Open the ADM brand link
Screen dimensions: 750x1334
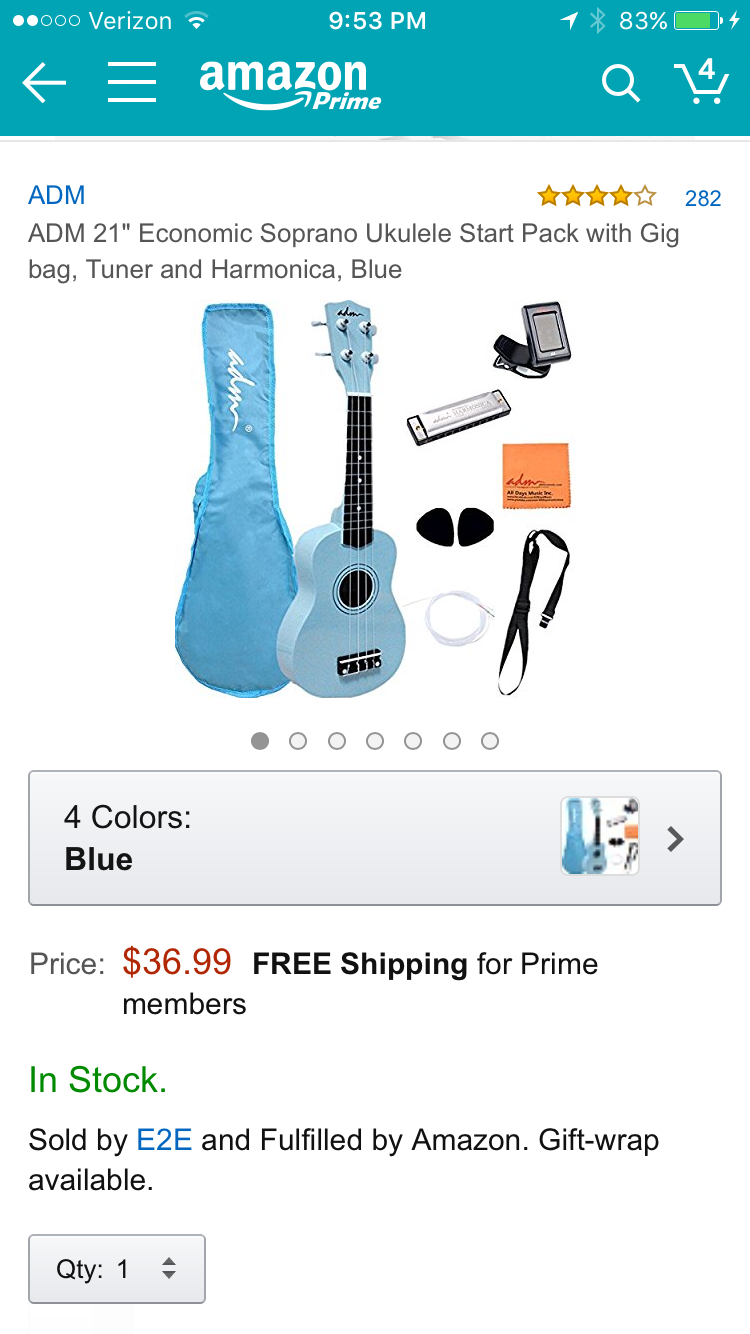pos(57,195)
